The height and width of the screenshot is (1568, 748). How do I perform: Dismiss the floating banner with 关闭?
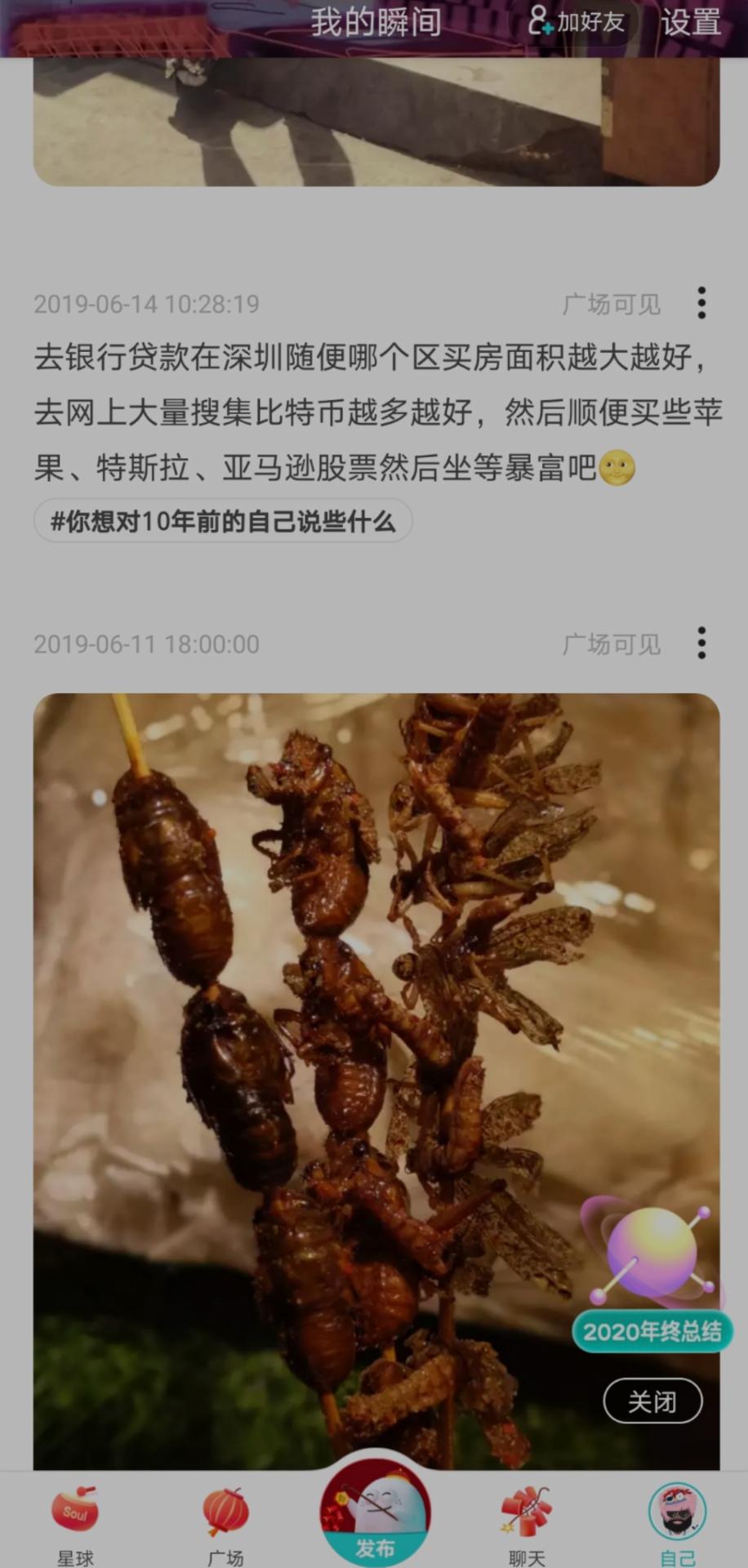coord(652,1401)
